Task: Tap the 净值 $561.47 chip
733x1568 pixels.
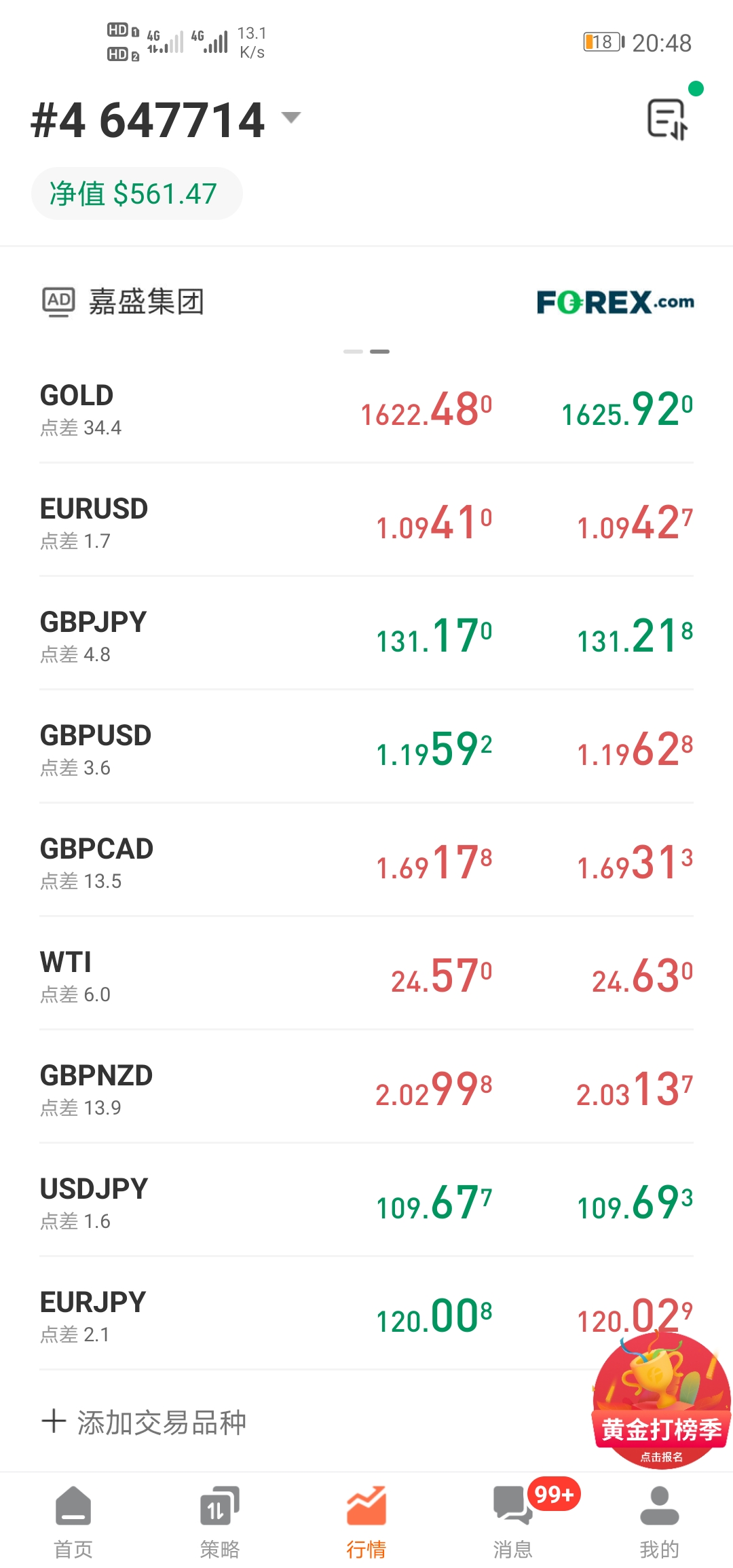Action: coord(136,193)
